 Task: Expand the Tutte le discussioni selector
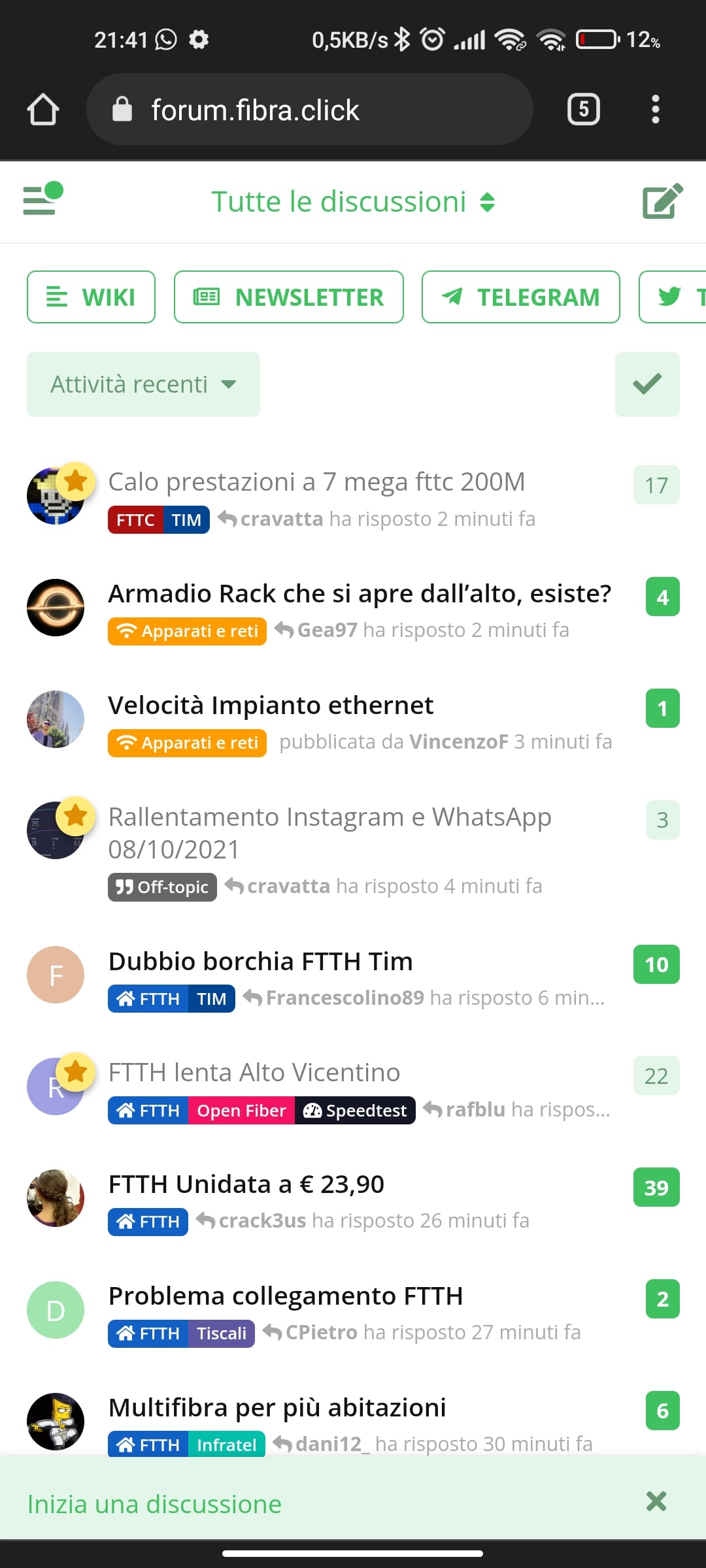click(x=353, y=202)
